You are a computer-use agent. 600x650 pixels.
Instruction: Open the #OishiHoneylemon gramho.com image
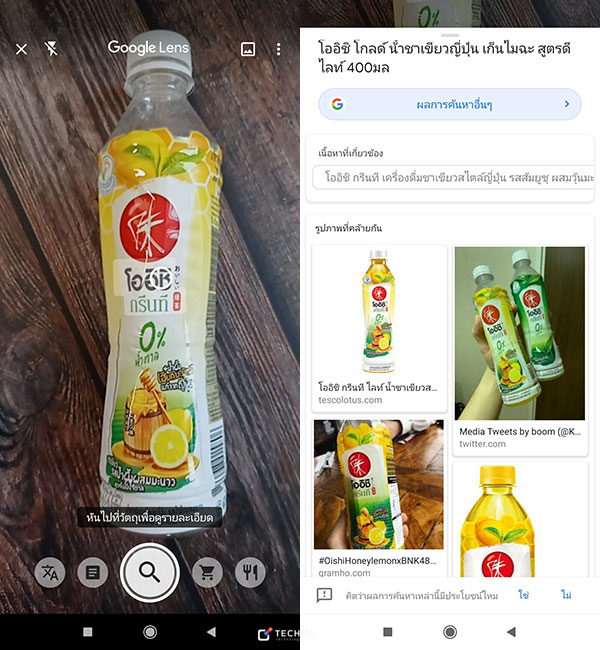click(378, 497)
